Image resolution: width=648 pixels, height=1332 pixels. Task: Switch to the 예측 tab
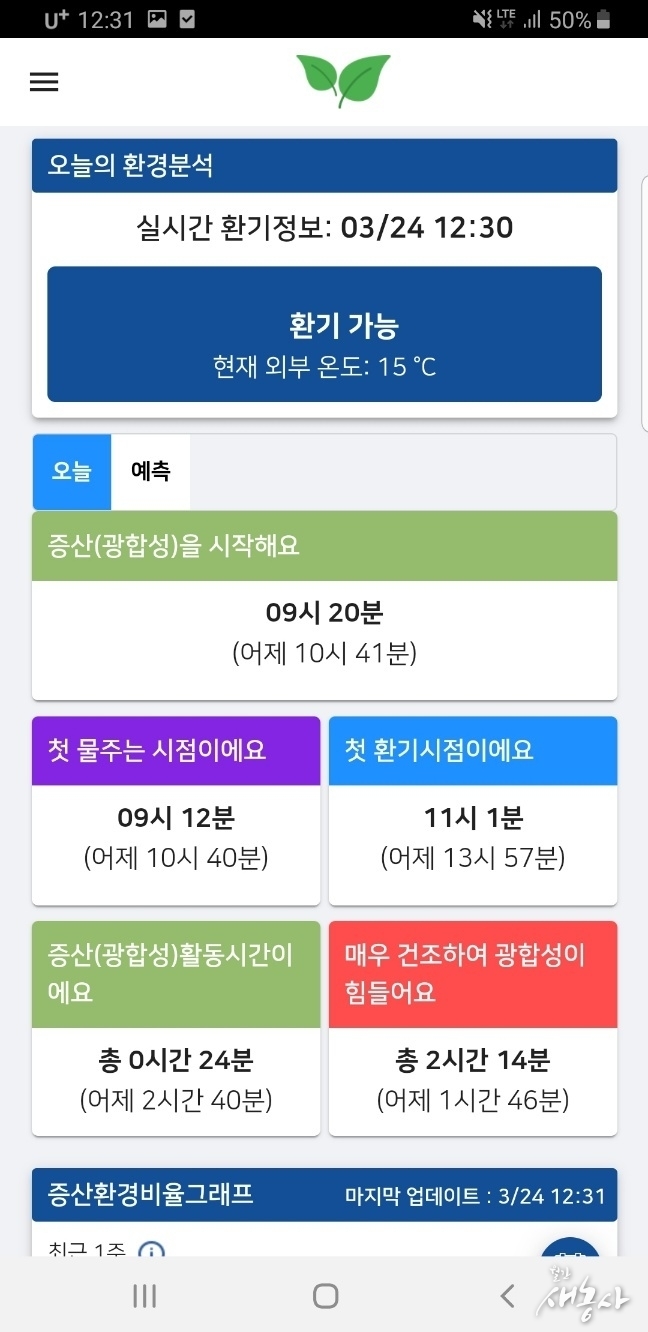tap(150, 472)
